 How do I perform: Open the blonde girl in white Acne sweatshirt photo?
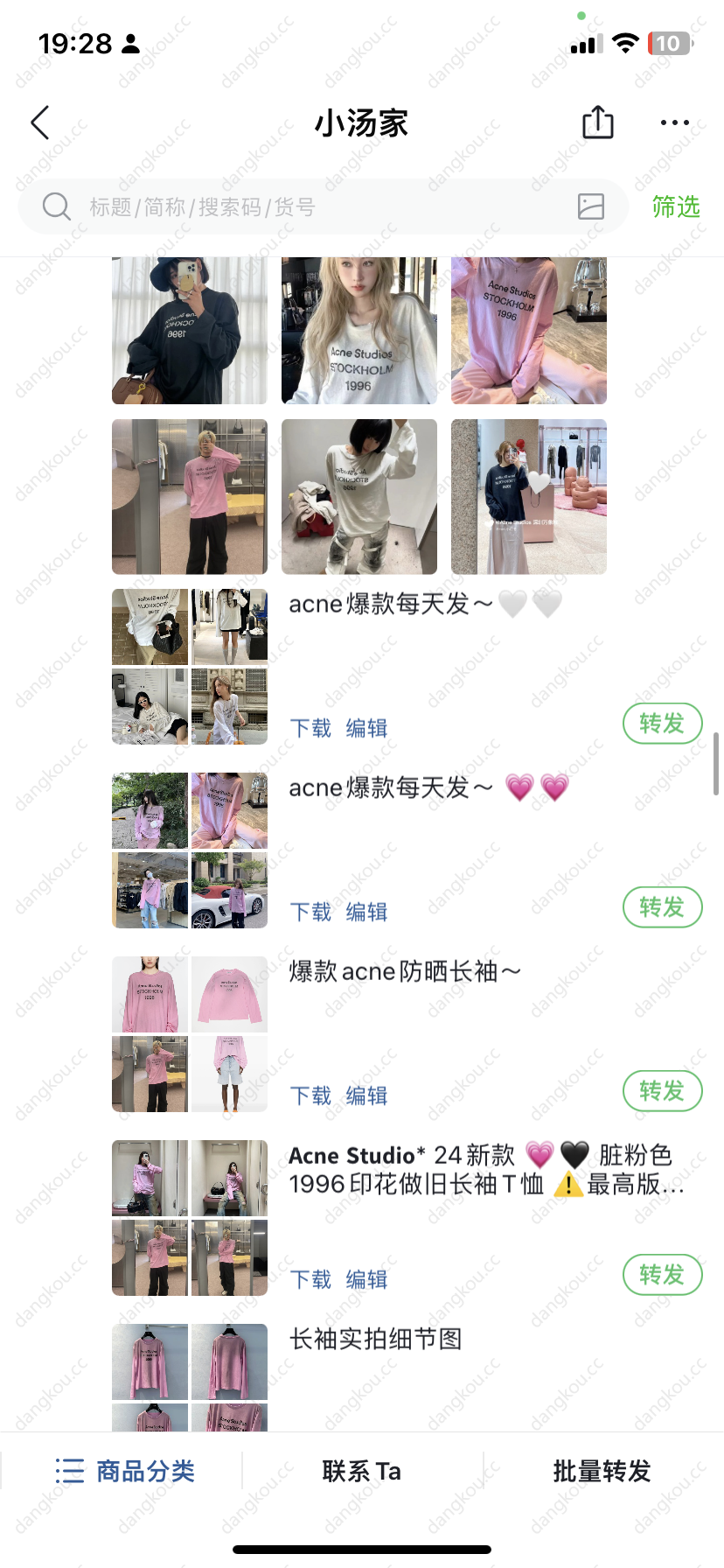359,331
